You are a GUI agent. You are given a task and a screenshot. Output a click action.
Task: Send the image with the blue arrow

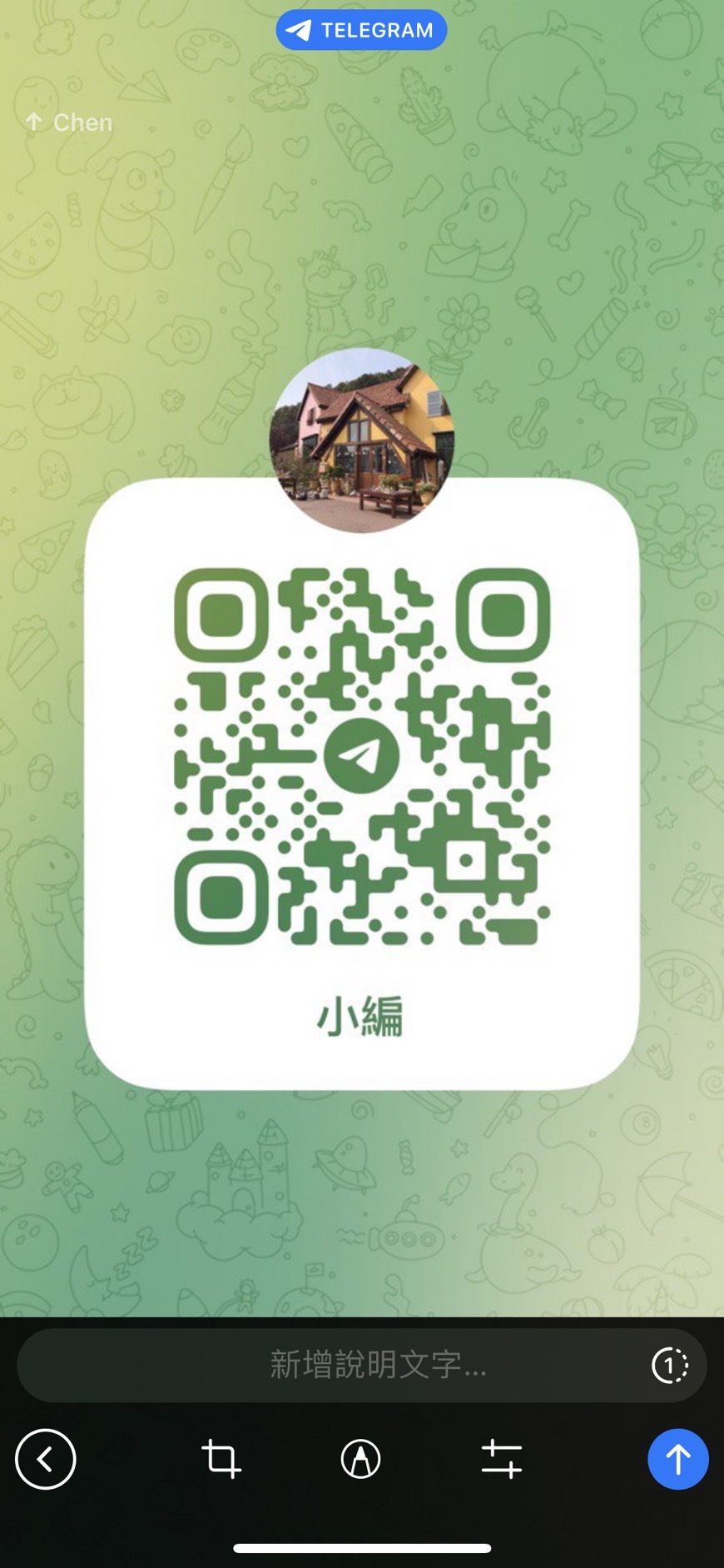(677, 1459)
